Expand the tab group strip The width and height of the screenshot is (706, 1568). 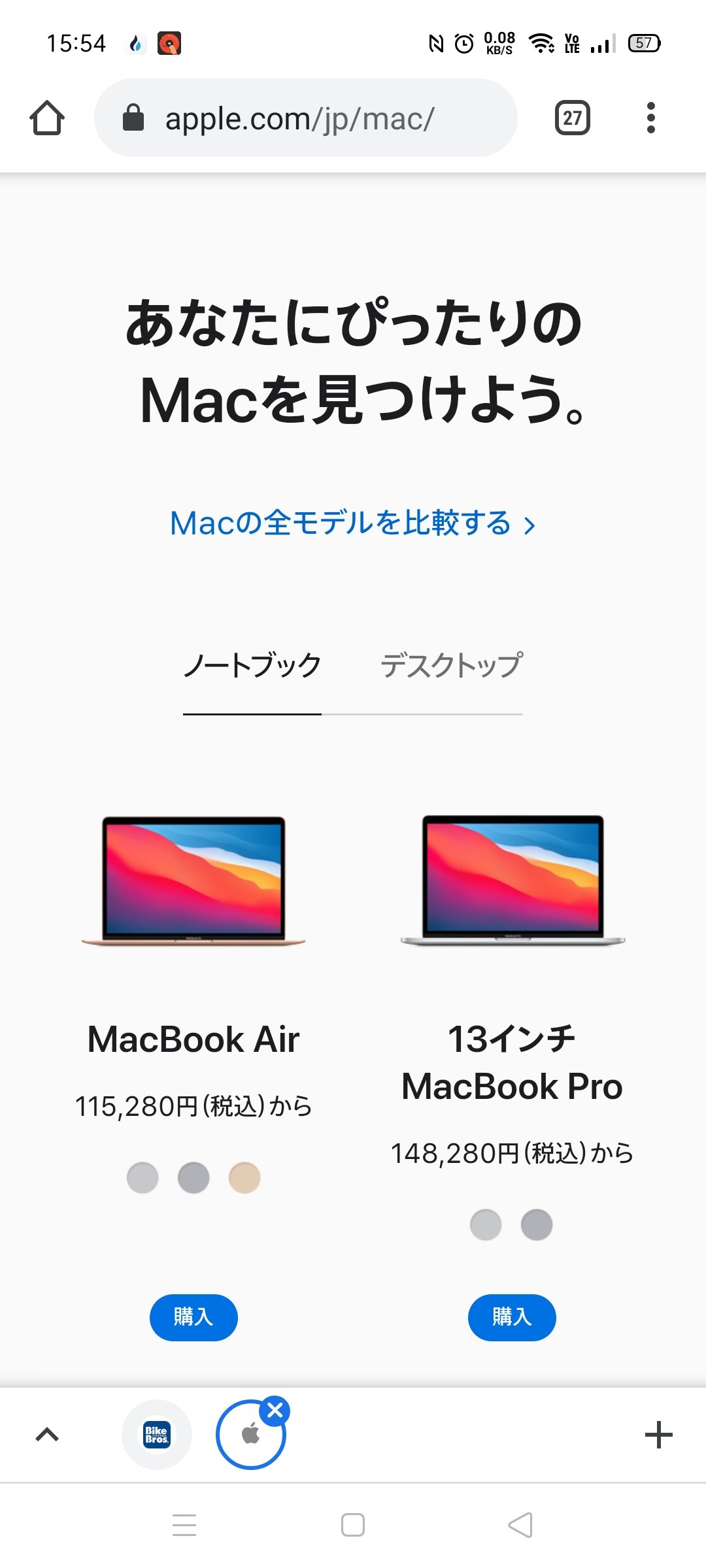tap(47, 1435)
